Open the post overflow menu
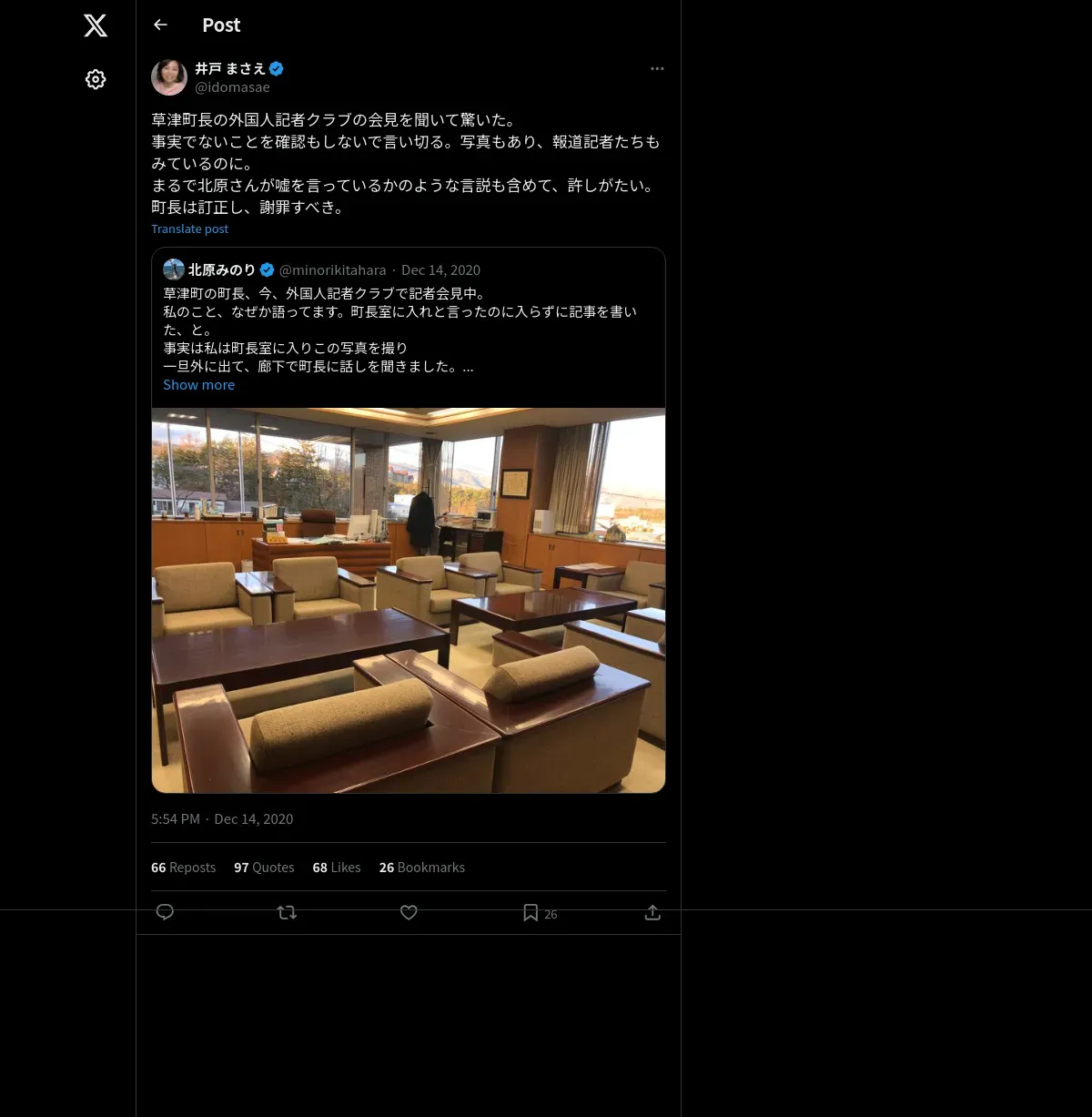 click(657, 69)
